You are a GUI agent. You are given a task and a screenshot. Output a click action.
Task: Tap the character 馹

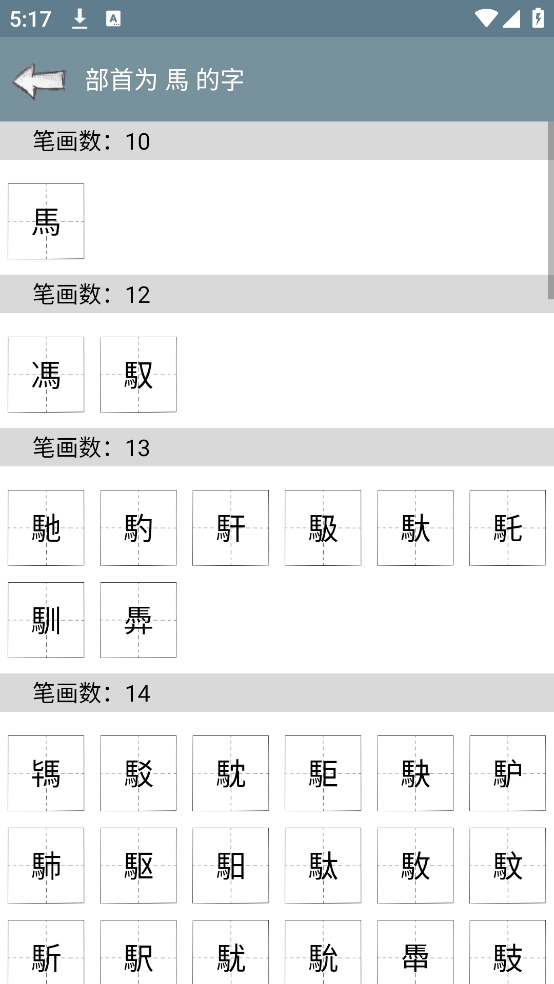[230, 865]
